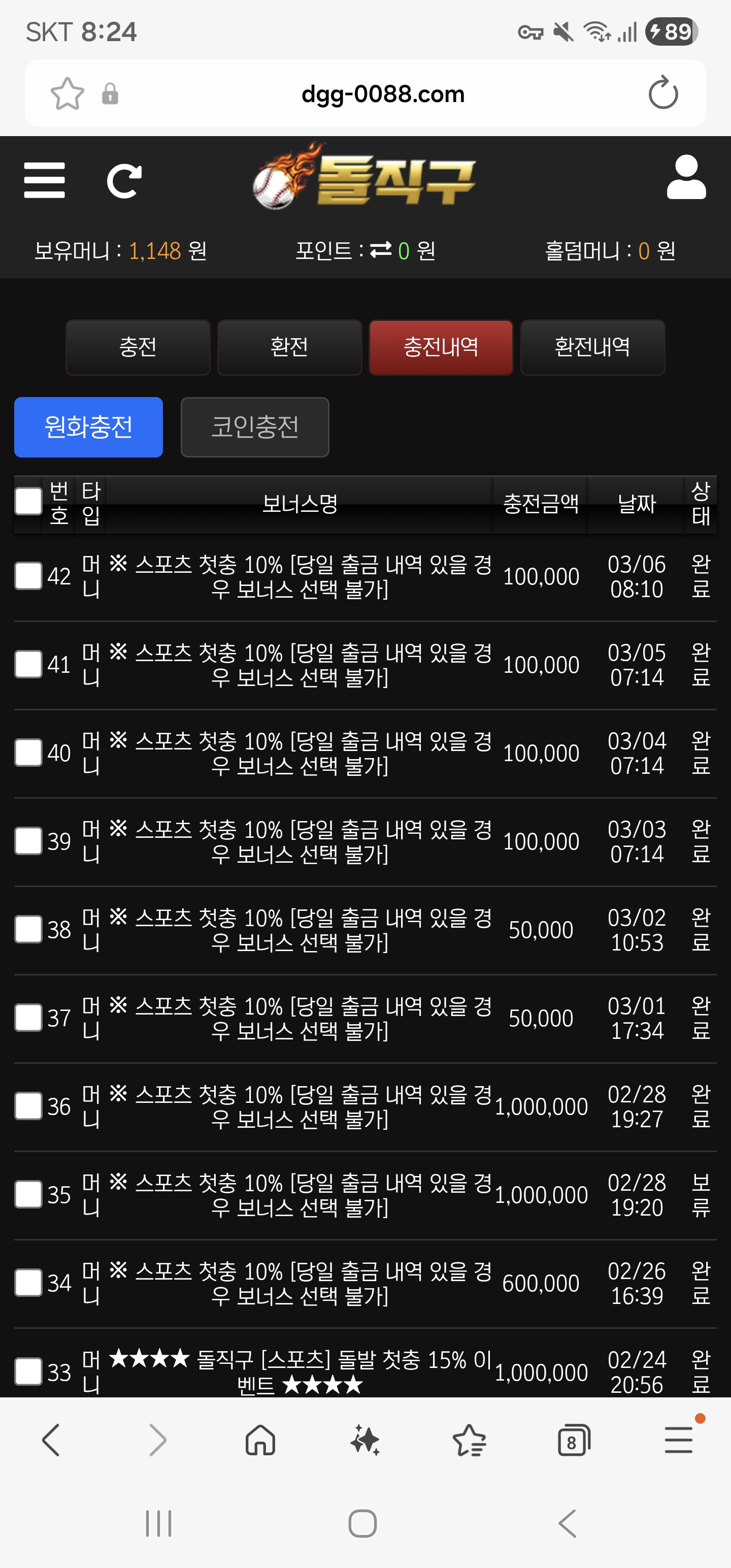The width and height of the screenshot is (731, 1568).
Task: Select the 코인충전 button
Action: 255,427
